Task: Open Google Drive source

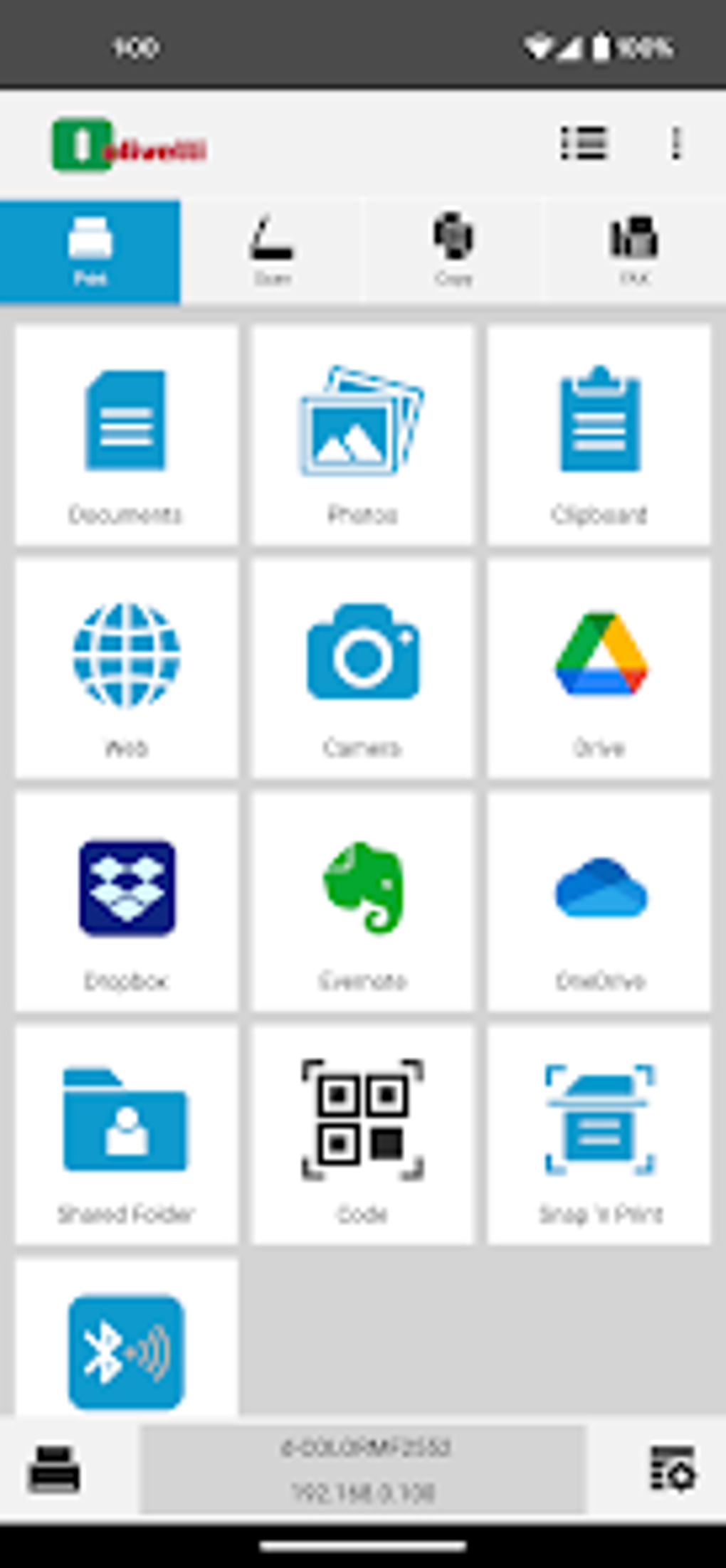Action: [599, 669]
